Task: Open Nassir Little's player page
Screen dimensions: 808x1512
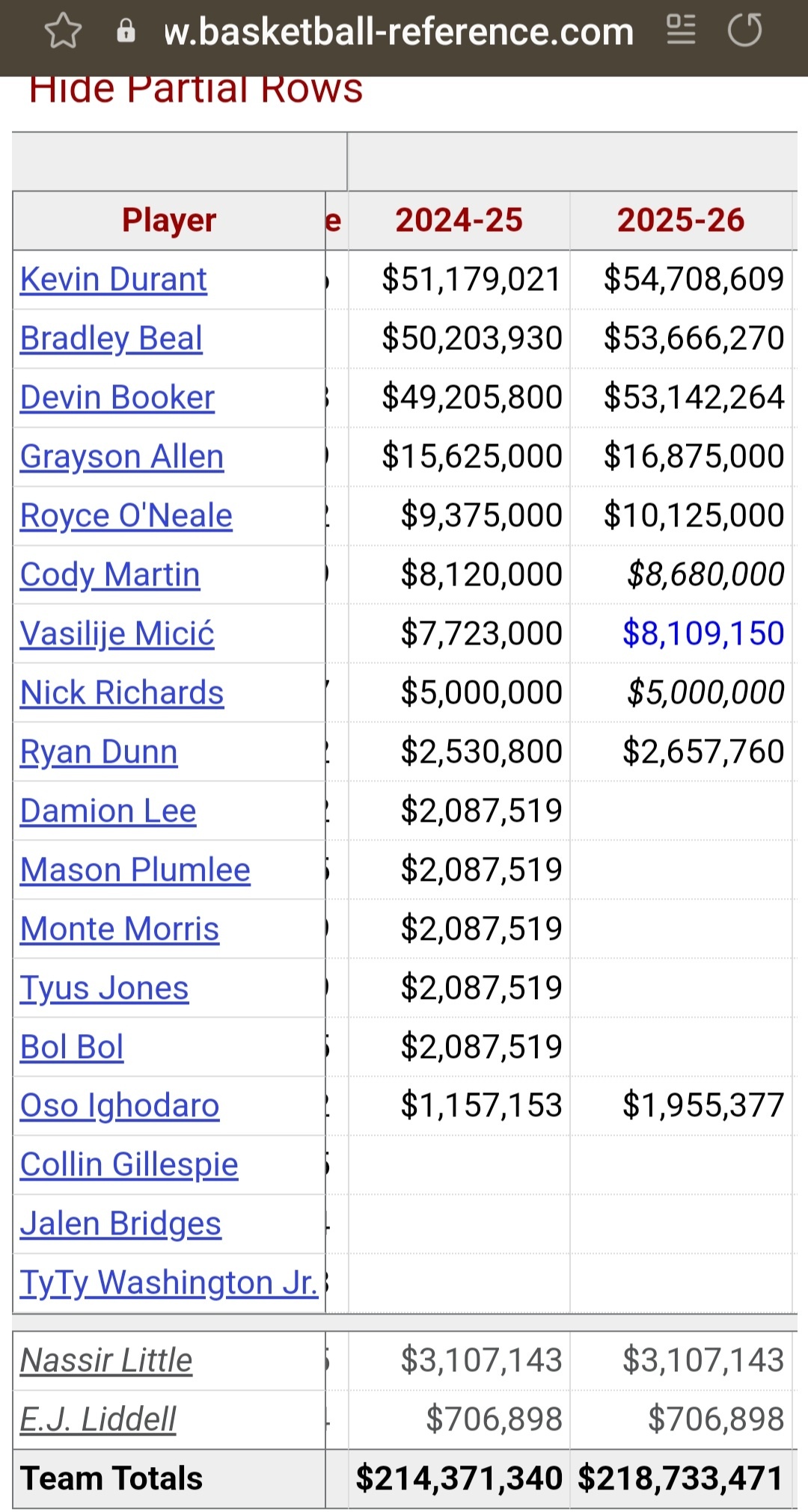Action: tap(106, 1361)
